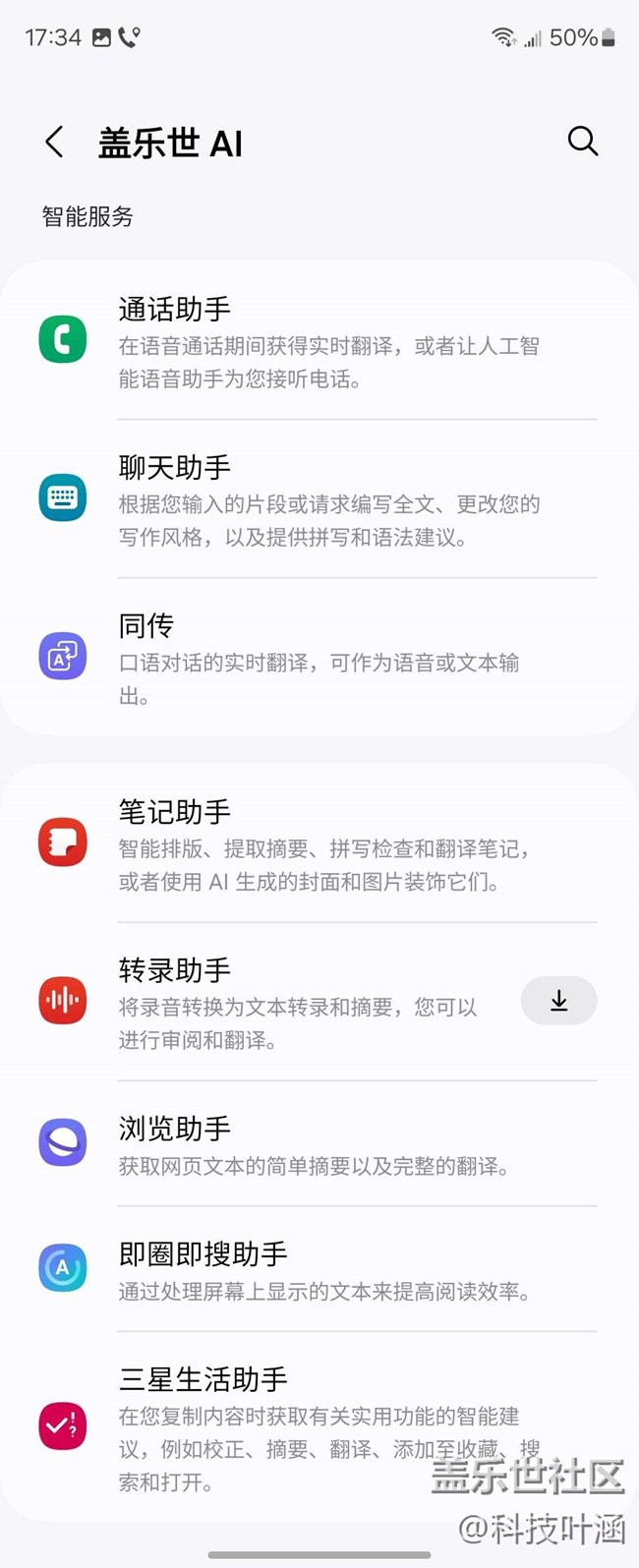Go back from 盖乐世 AI settings

[55, 142]
